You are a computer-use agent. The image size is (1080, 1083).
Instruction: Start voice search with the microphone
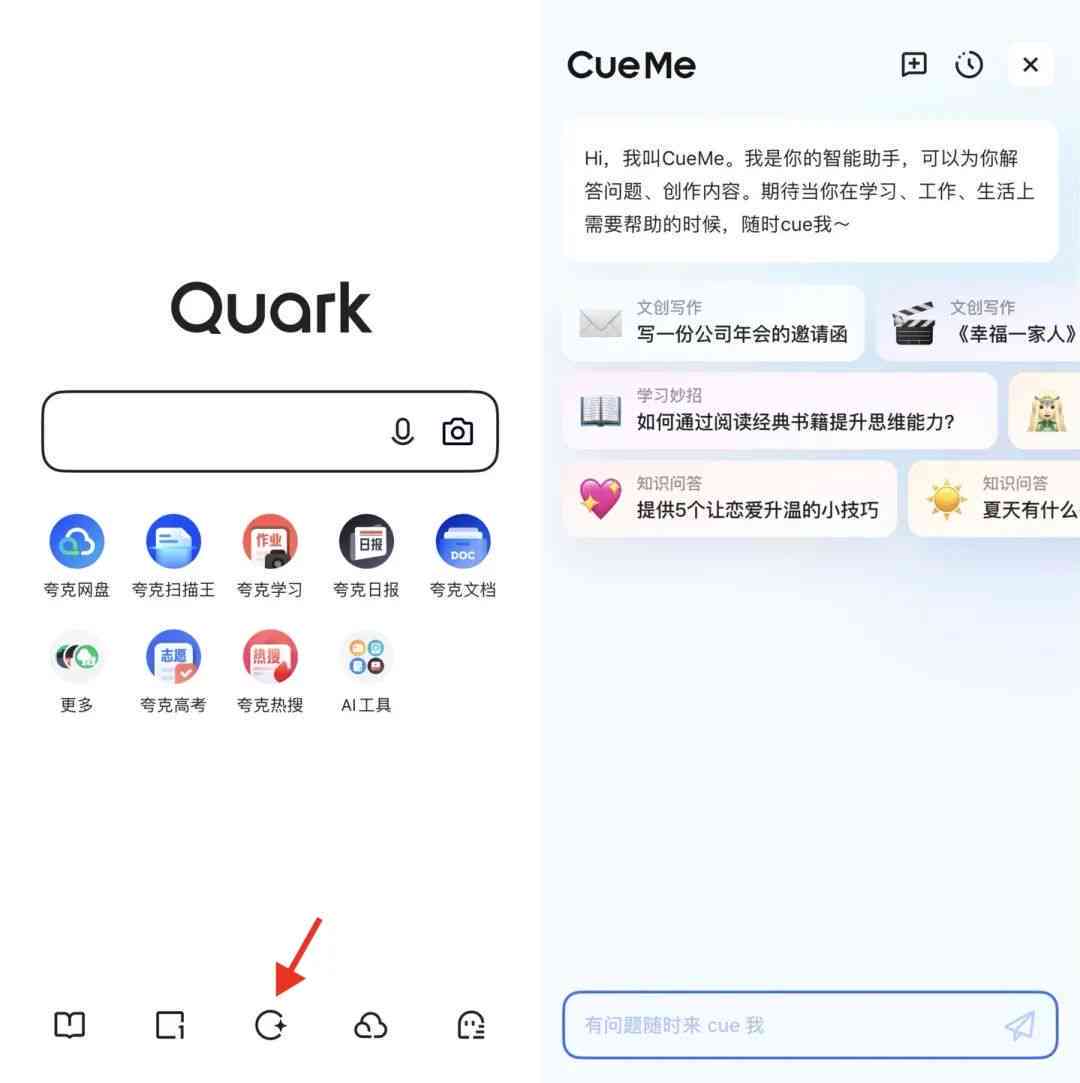402,432
